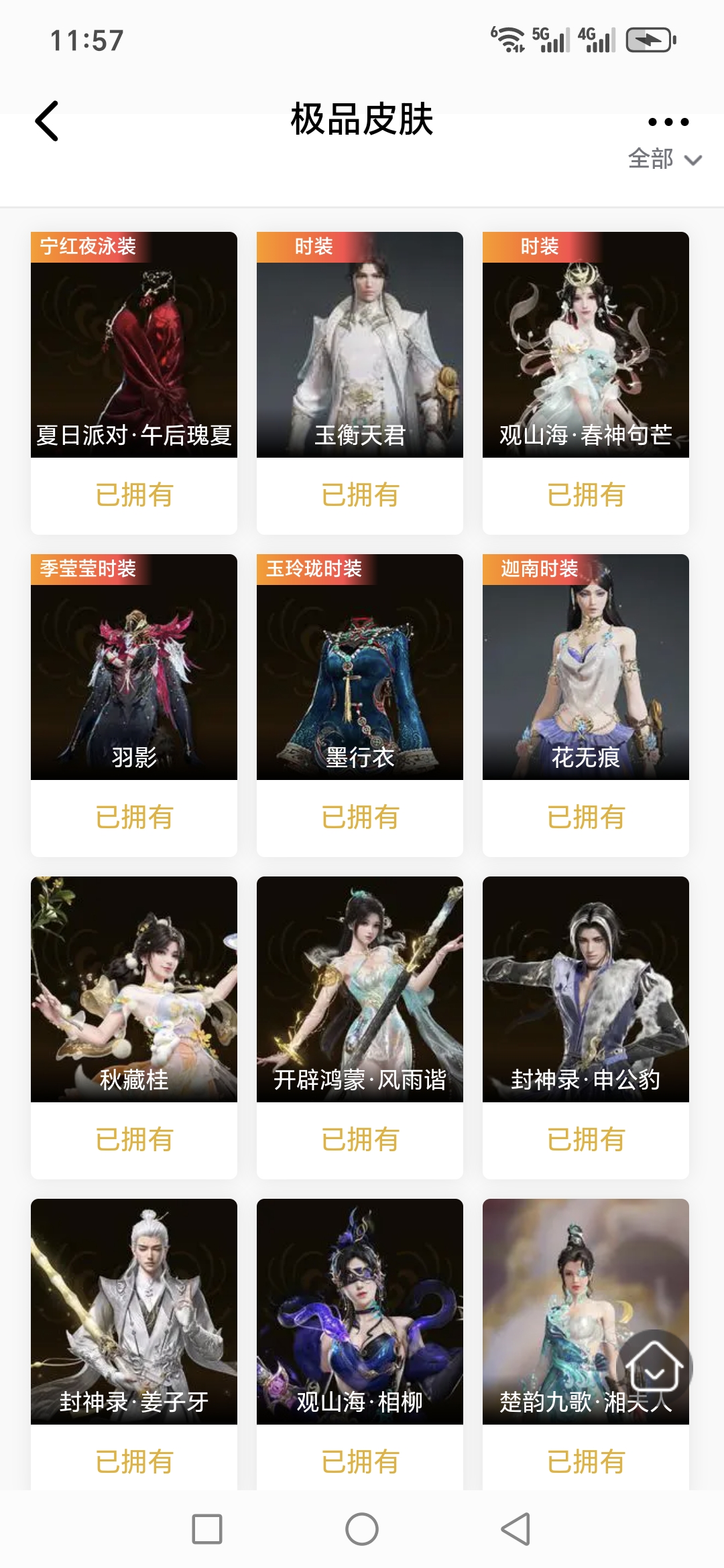Open the 夏日派对·午后瑰夏 skin card
The width and height of the screenshot is (724, 1568).
[134, 345]
